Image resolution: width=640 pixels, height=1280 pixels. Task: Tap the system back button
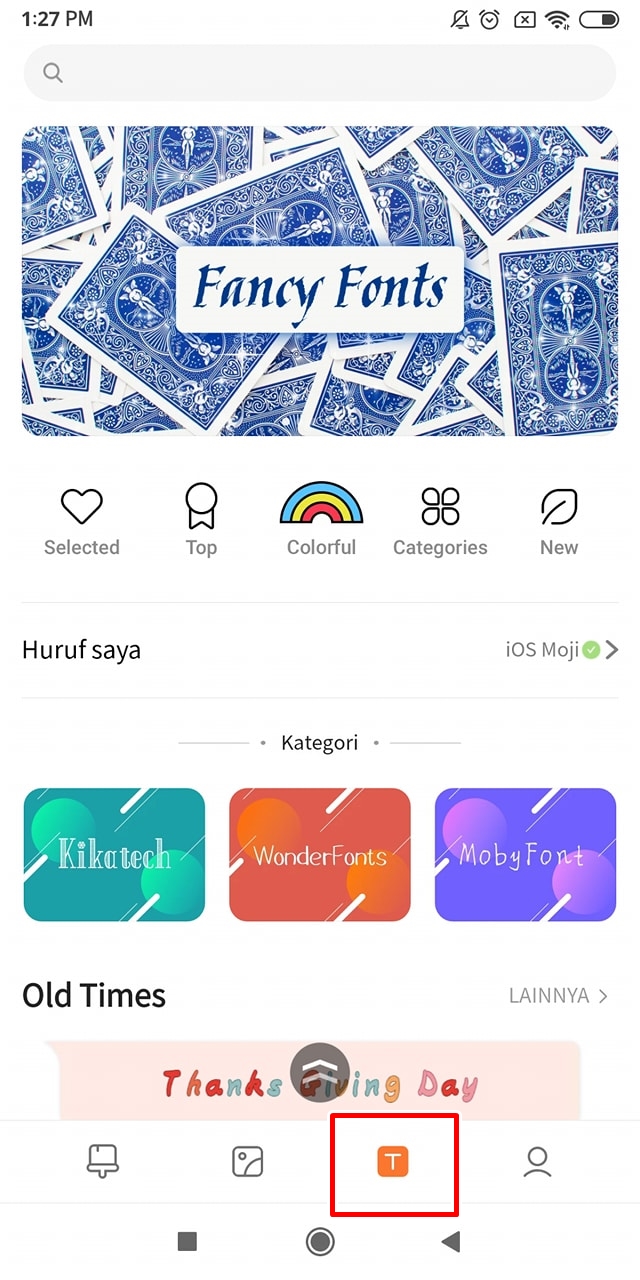coord(451,1242)
